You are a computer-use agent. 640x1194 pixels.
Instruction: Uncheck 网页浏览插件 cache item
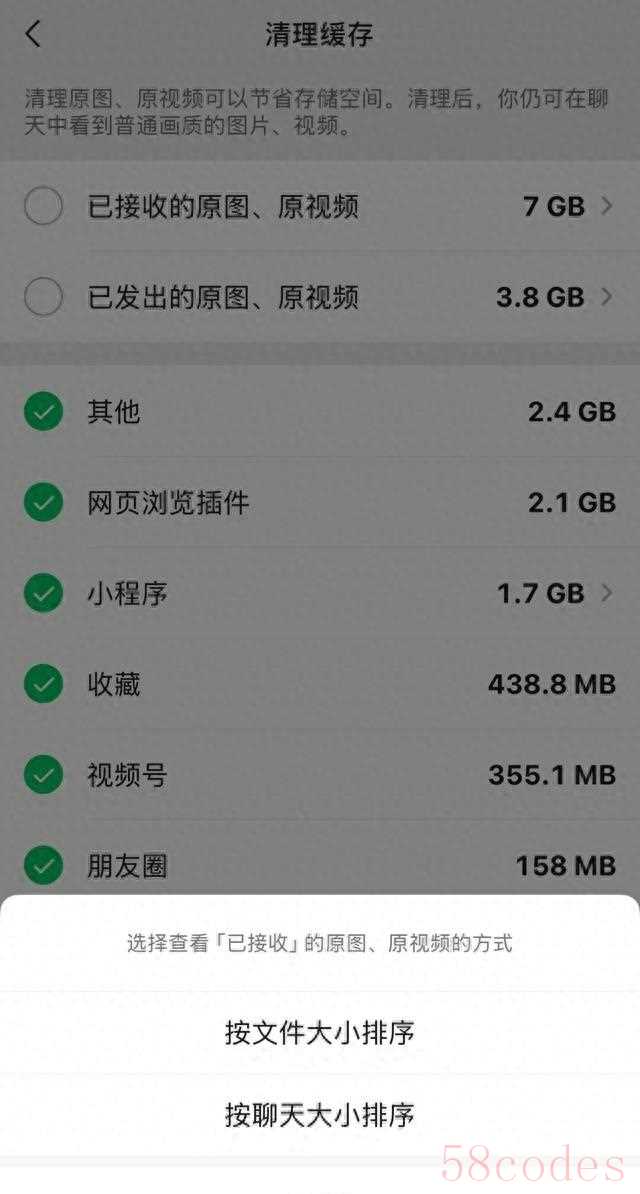(43, 502)
